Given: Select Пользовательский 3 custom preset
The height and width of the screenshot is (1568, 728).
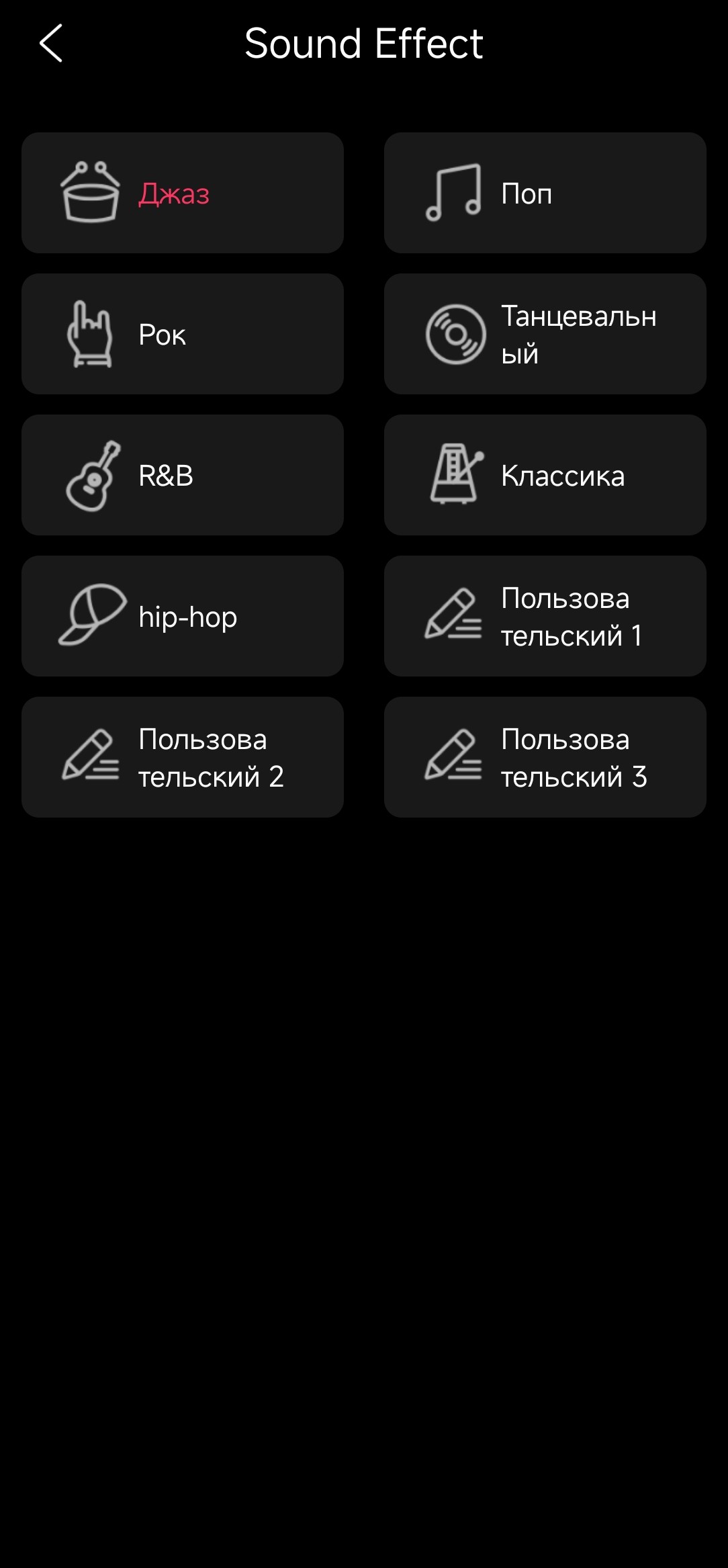Looking at the screenshot, I should pyautogui.click(x=545, y=757).
